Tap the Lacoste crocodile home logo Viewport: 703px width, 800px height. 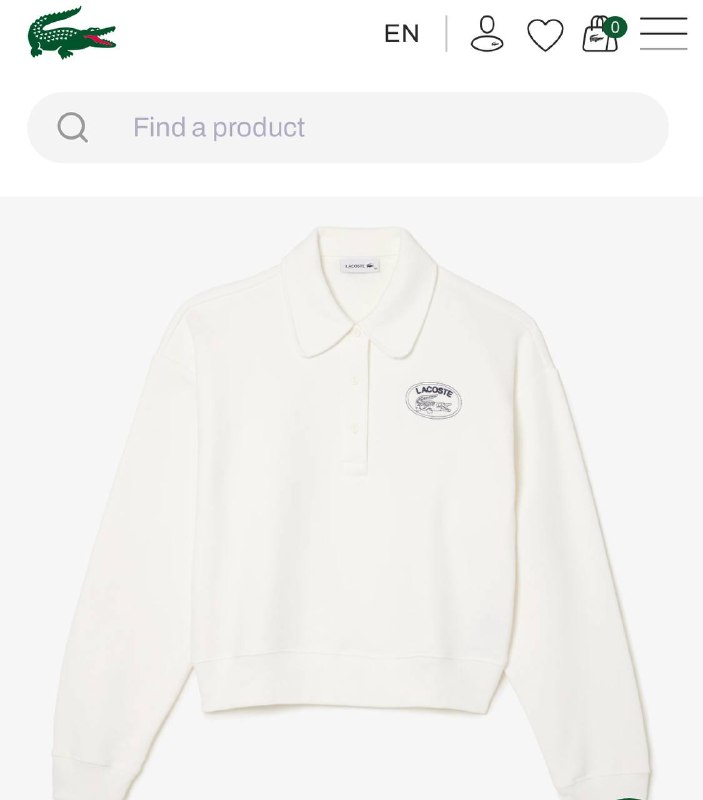[x=72, y=33]
